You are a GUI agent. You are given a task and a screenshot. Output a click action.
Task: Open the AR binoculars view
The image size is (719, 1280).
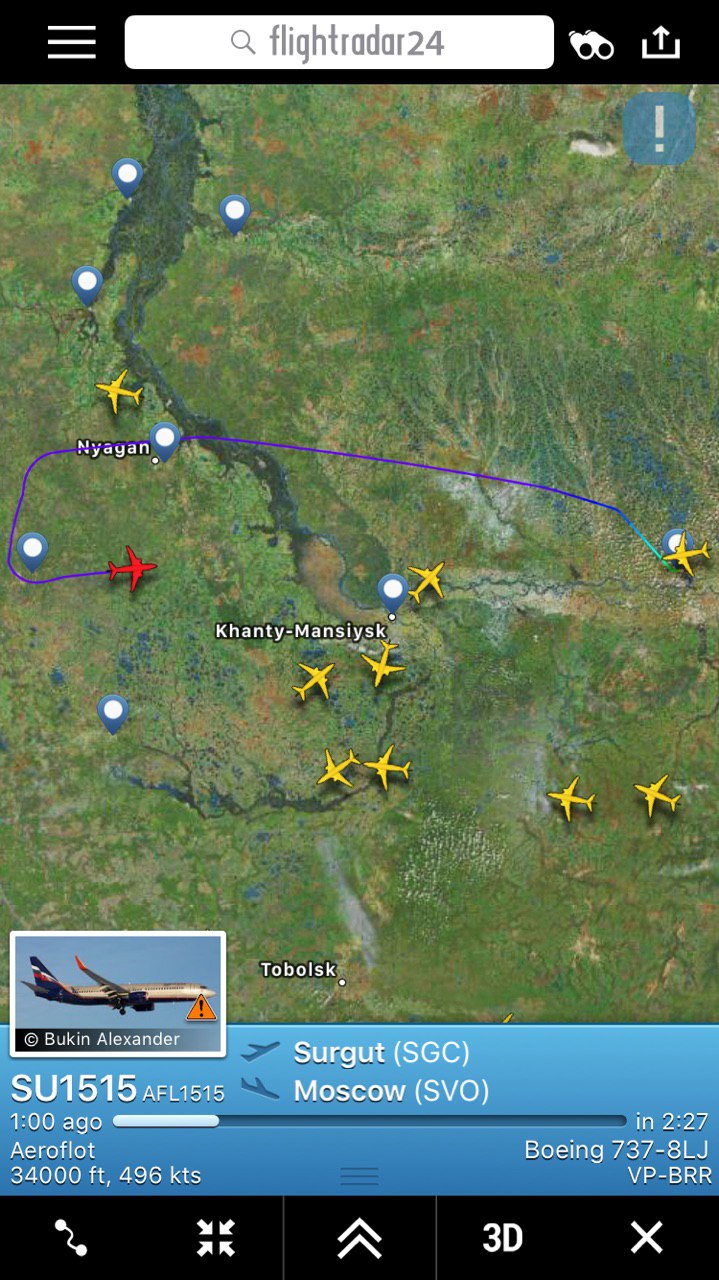pyautogui.click(x=591, y=44)
